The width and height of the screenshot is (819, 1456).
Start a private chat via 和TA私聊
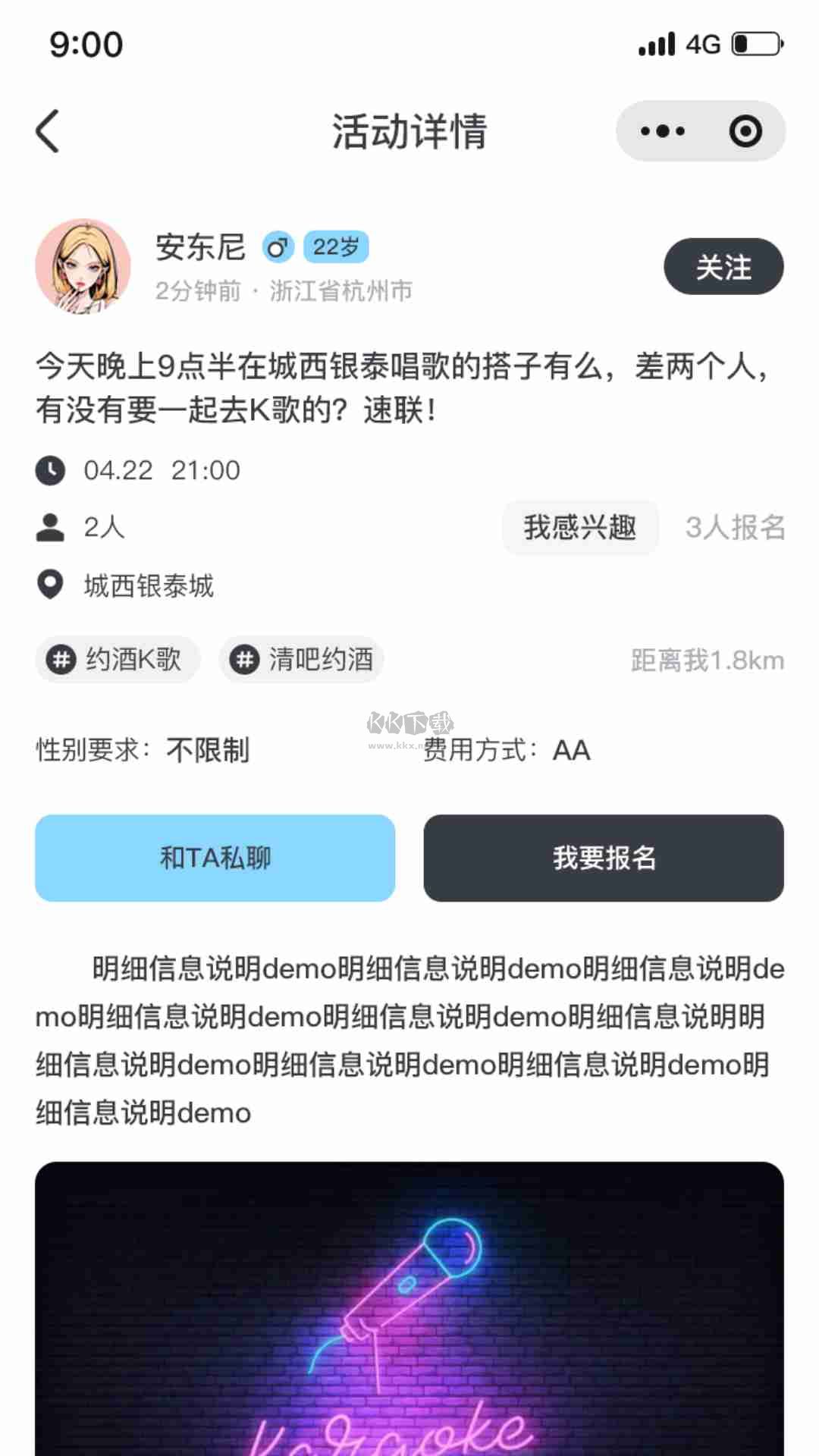coord(215,858)
